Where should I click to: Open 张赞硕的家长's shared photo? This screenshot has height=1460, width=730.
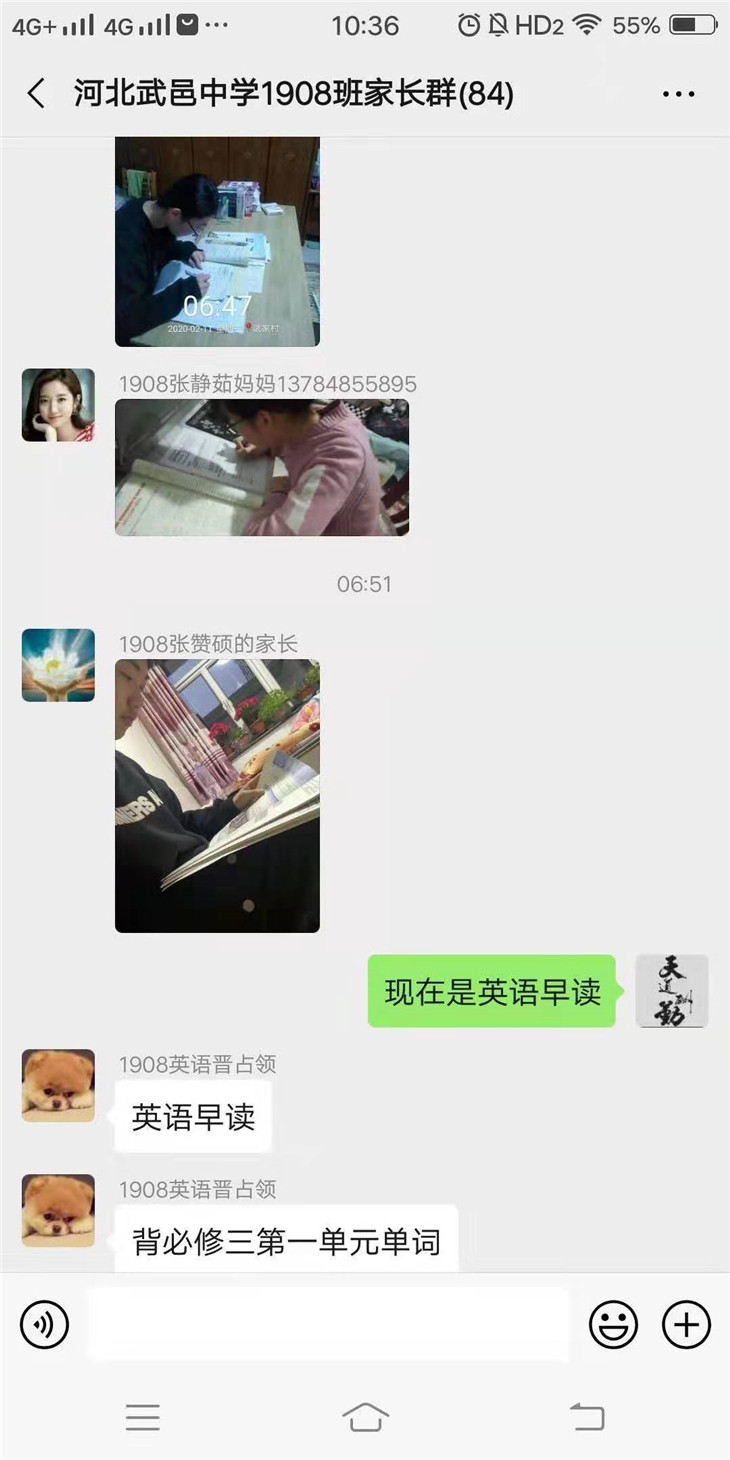point(217,796)
